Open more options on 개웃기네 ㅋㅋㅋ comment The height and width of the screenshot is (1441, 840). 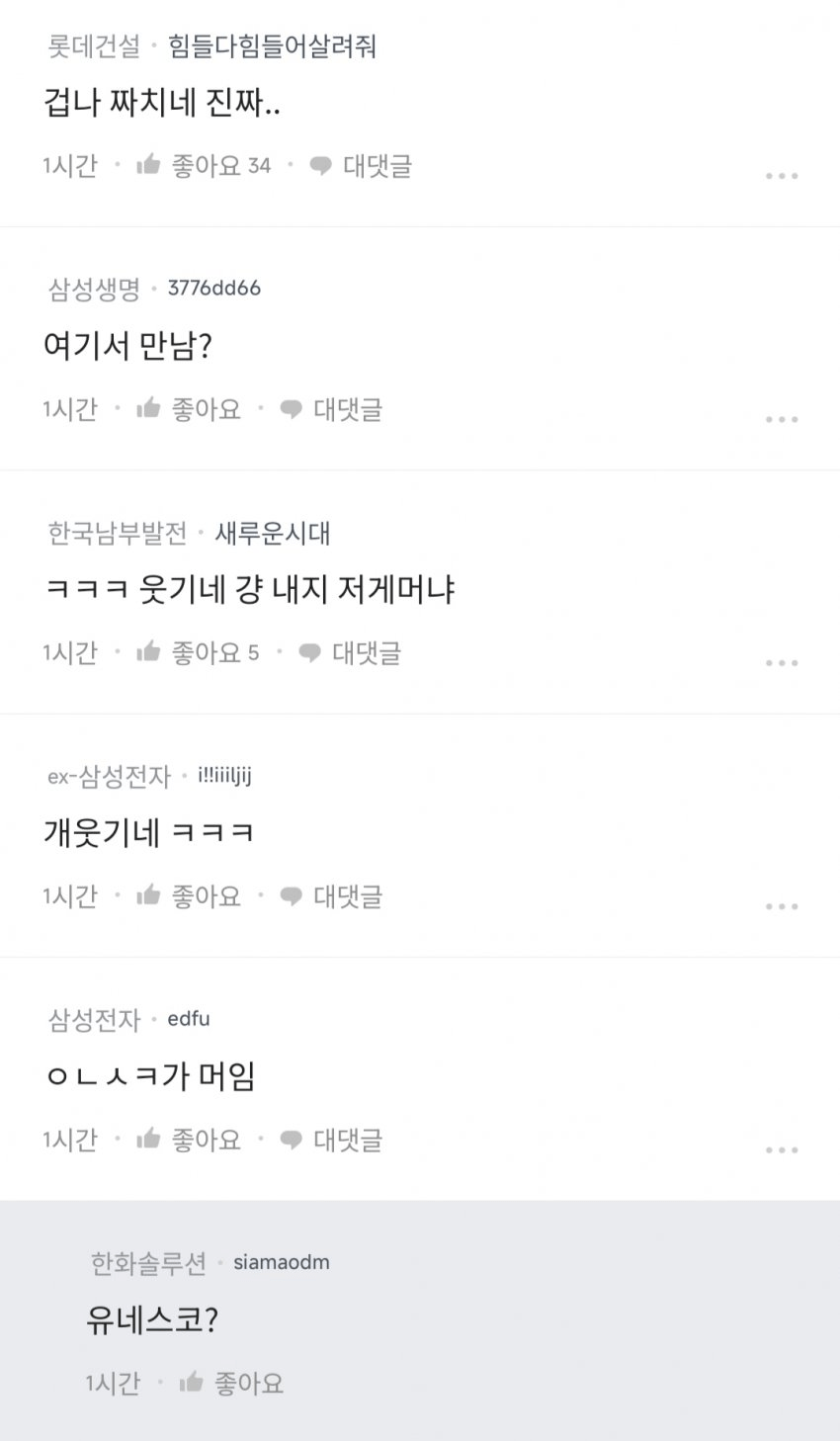[781, 906]
